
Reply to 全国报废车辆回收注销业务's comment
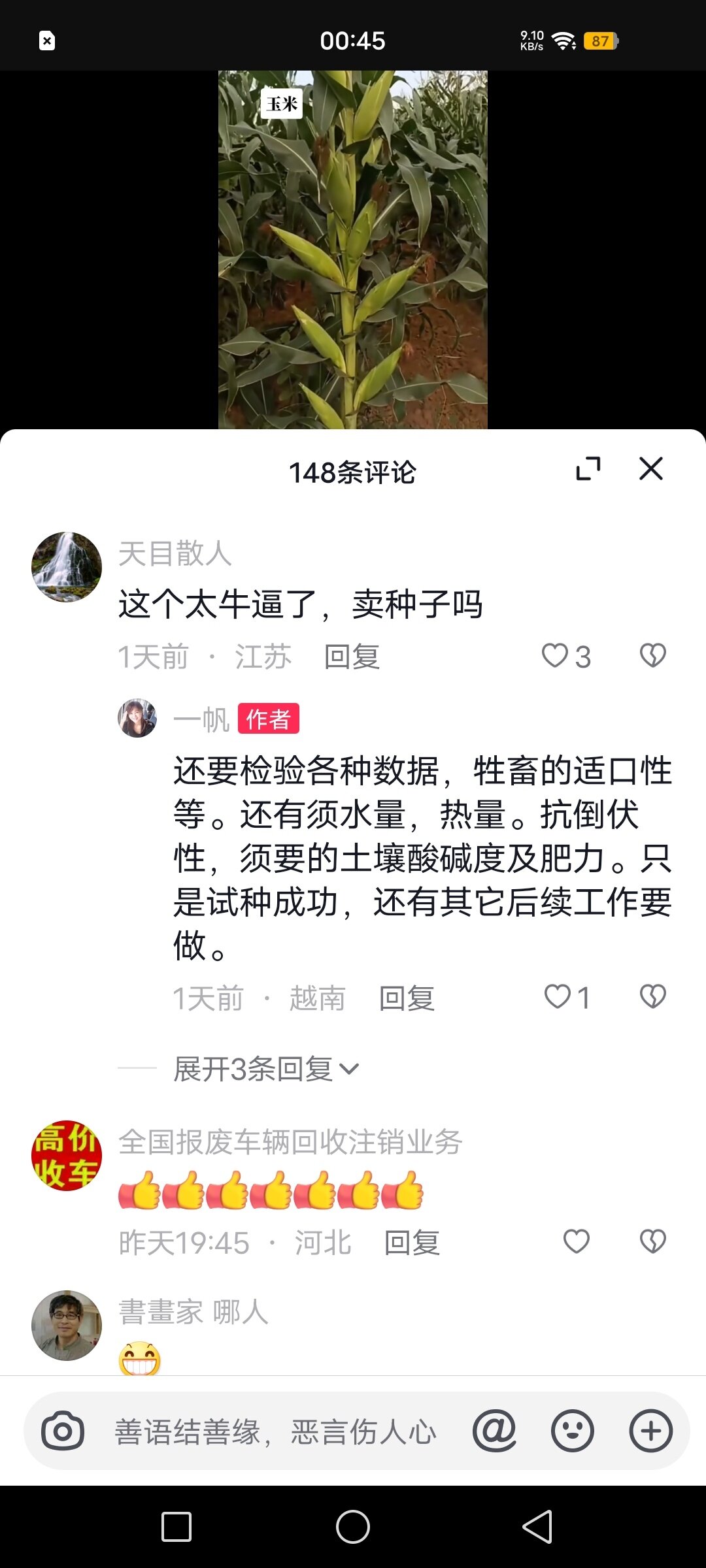tap(412, 1243)
